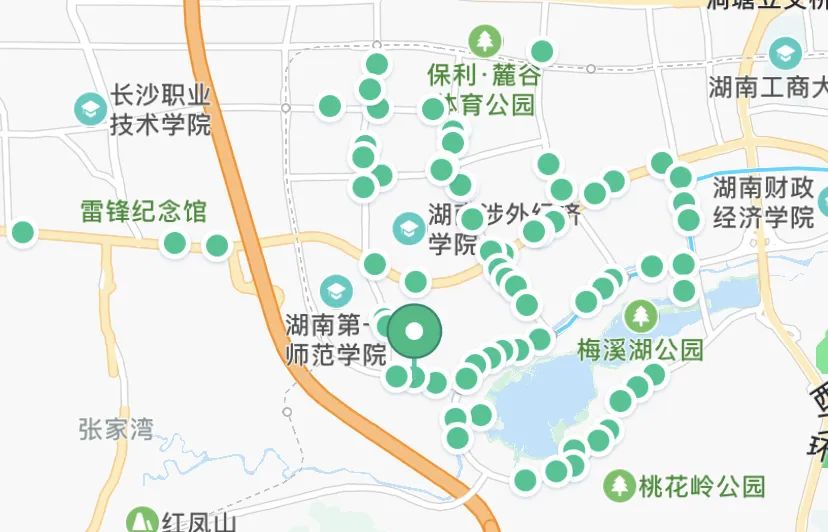
Task: Open the 红凤山 park marker
Action: tap(141, 521)
